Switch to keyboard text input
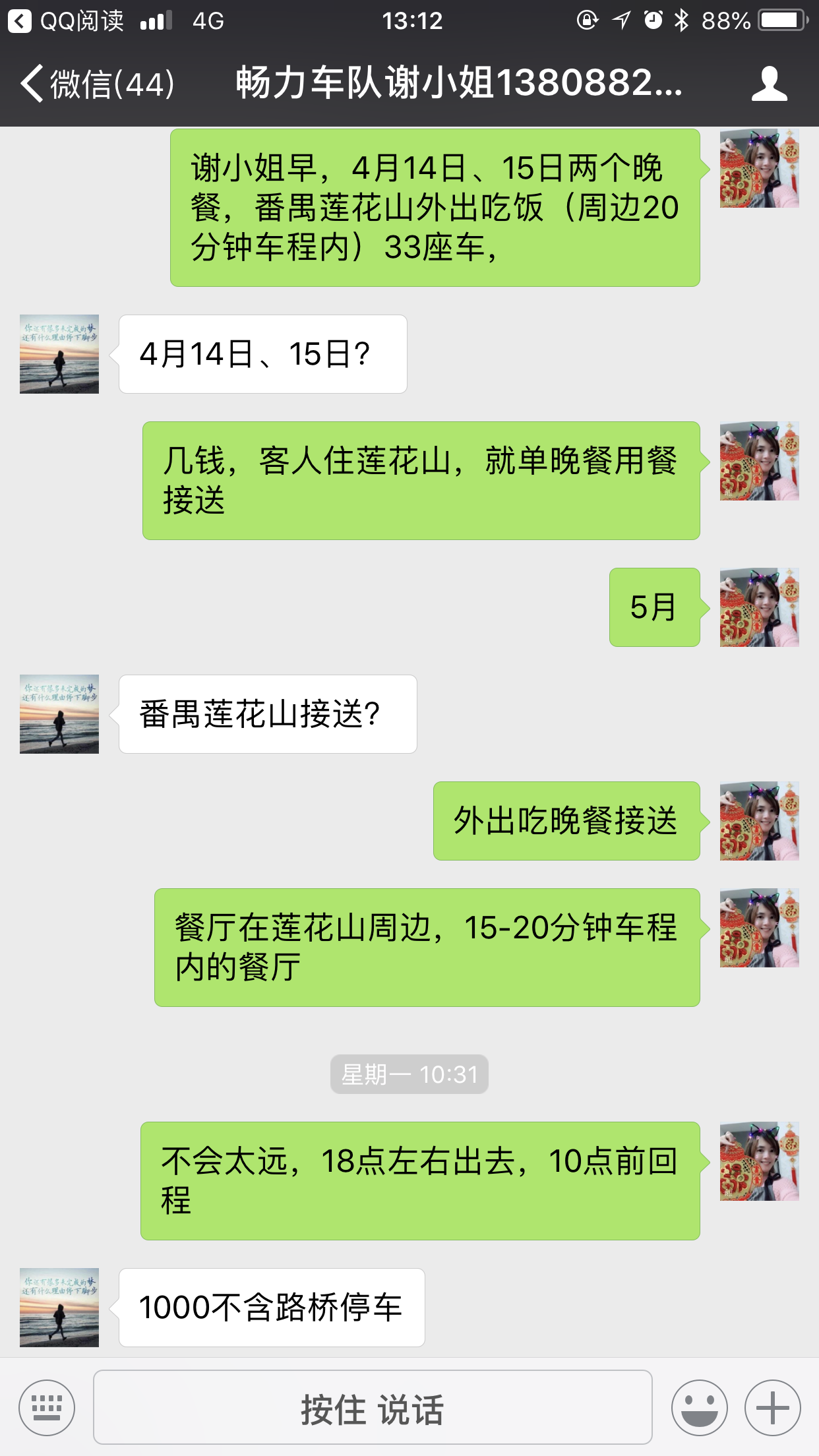 (x=47, y=1408)
